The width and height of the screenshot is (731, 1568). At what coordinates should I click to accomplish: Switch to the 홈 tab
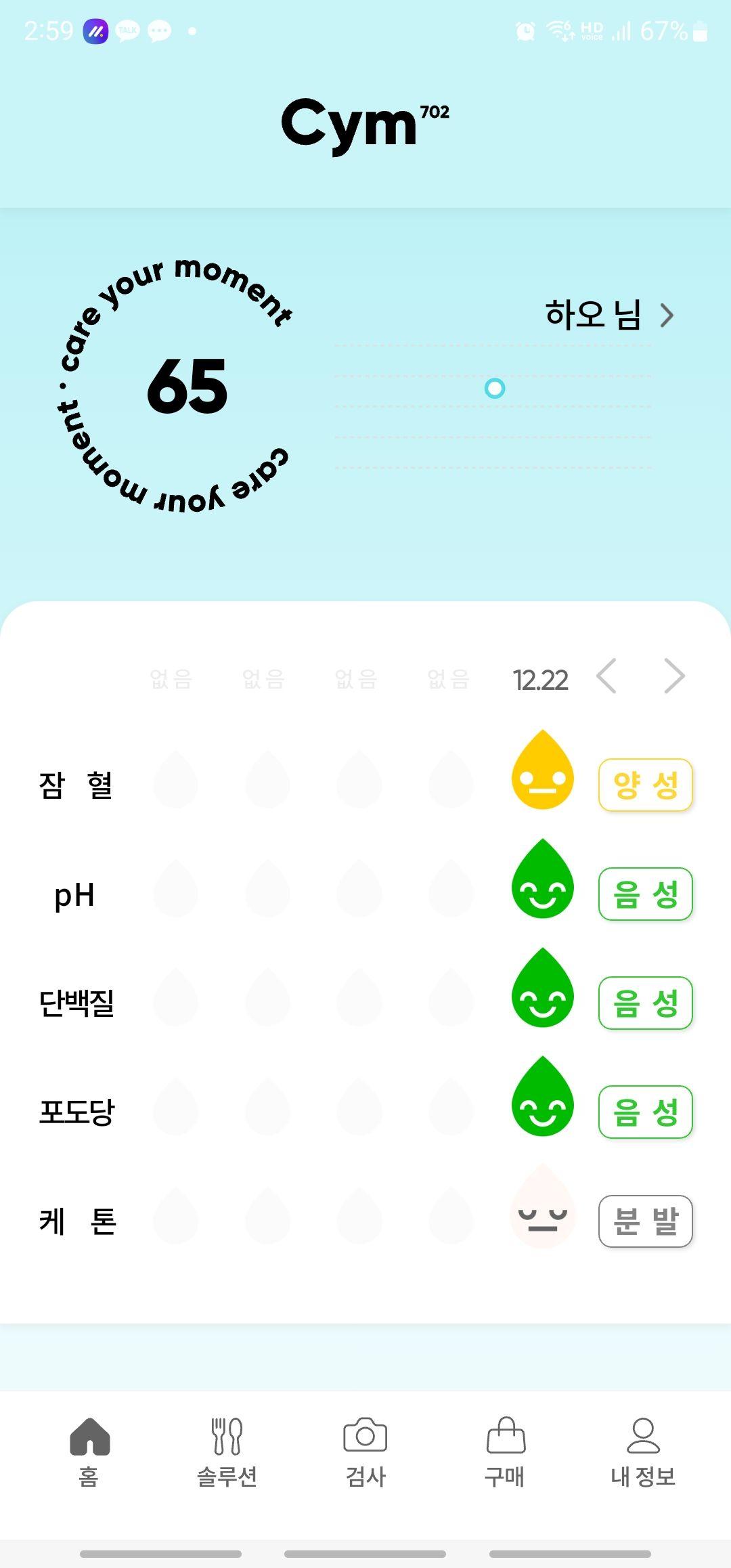point(89,1452)
